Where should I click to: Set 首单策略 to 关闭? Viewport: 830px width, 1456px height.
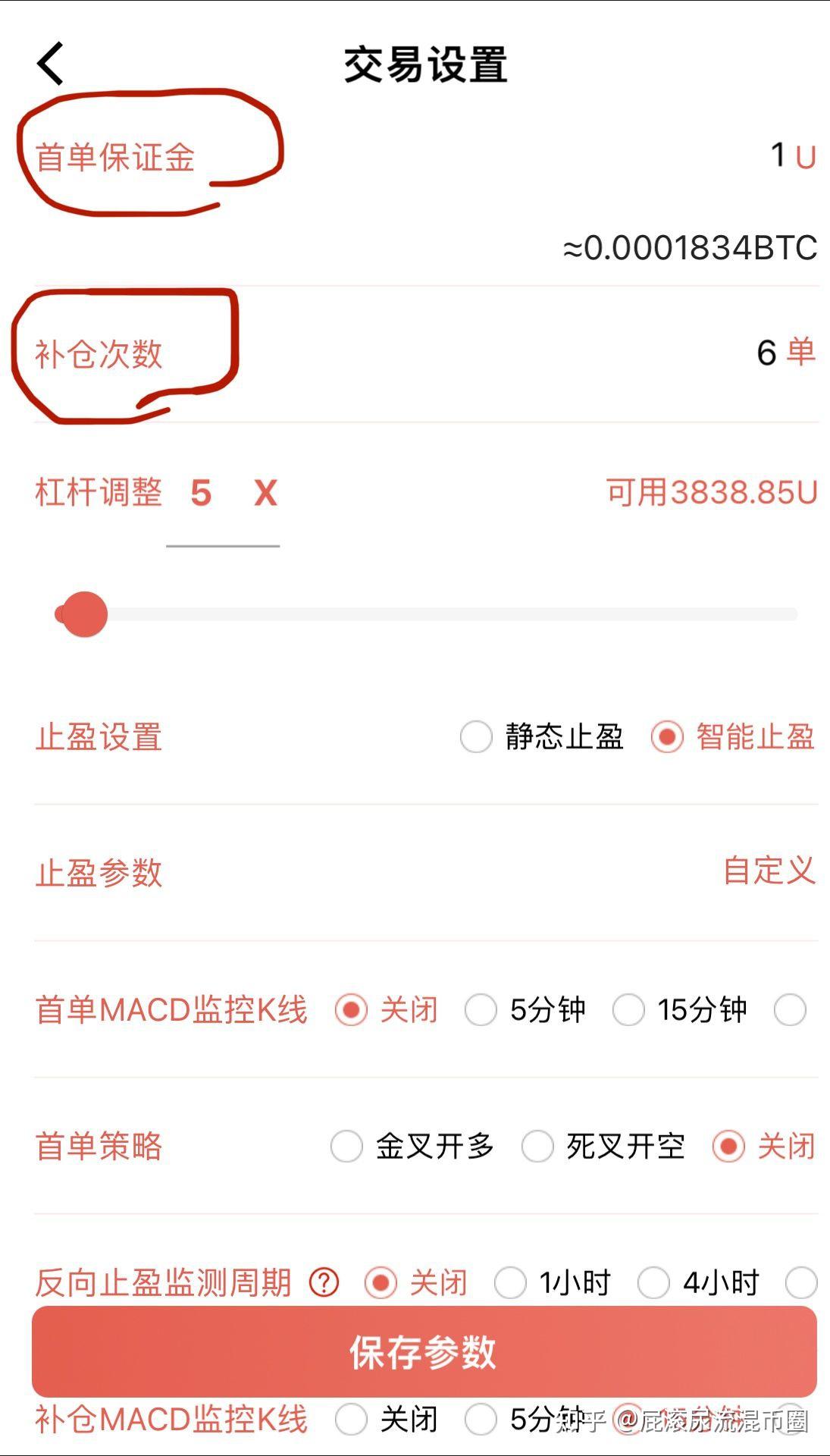click(x=730, y=1148)
